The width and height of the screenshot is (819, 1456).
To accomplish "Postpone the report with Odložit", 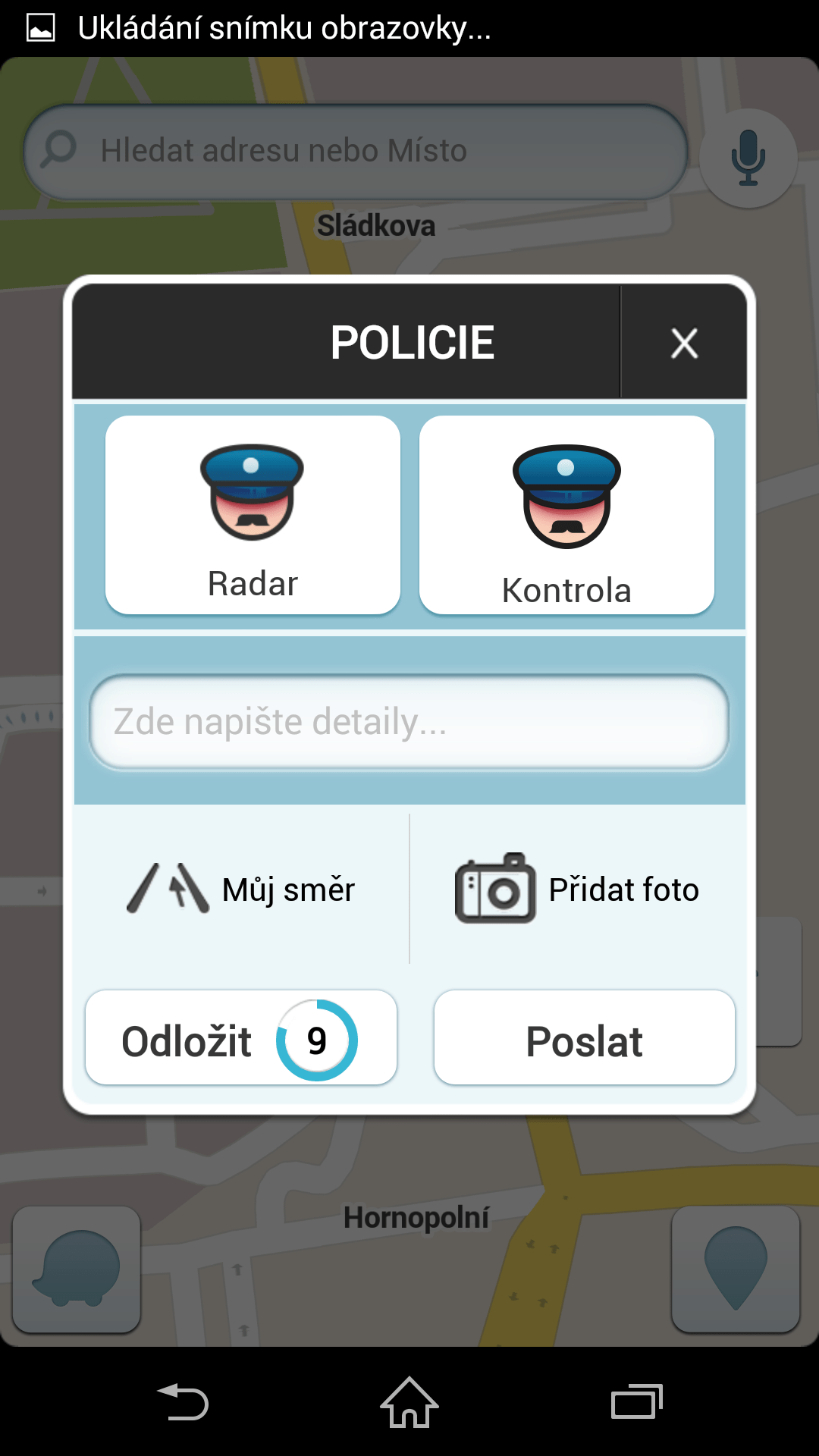I will coord(241,1038).
